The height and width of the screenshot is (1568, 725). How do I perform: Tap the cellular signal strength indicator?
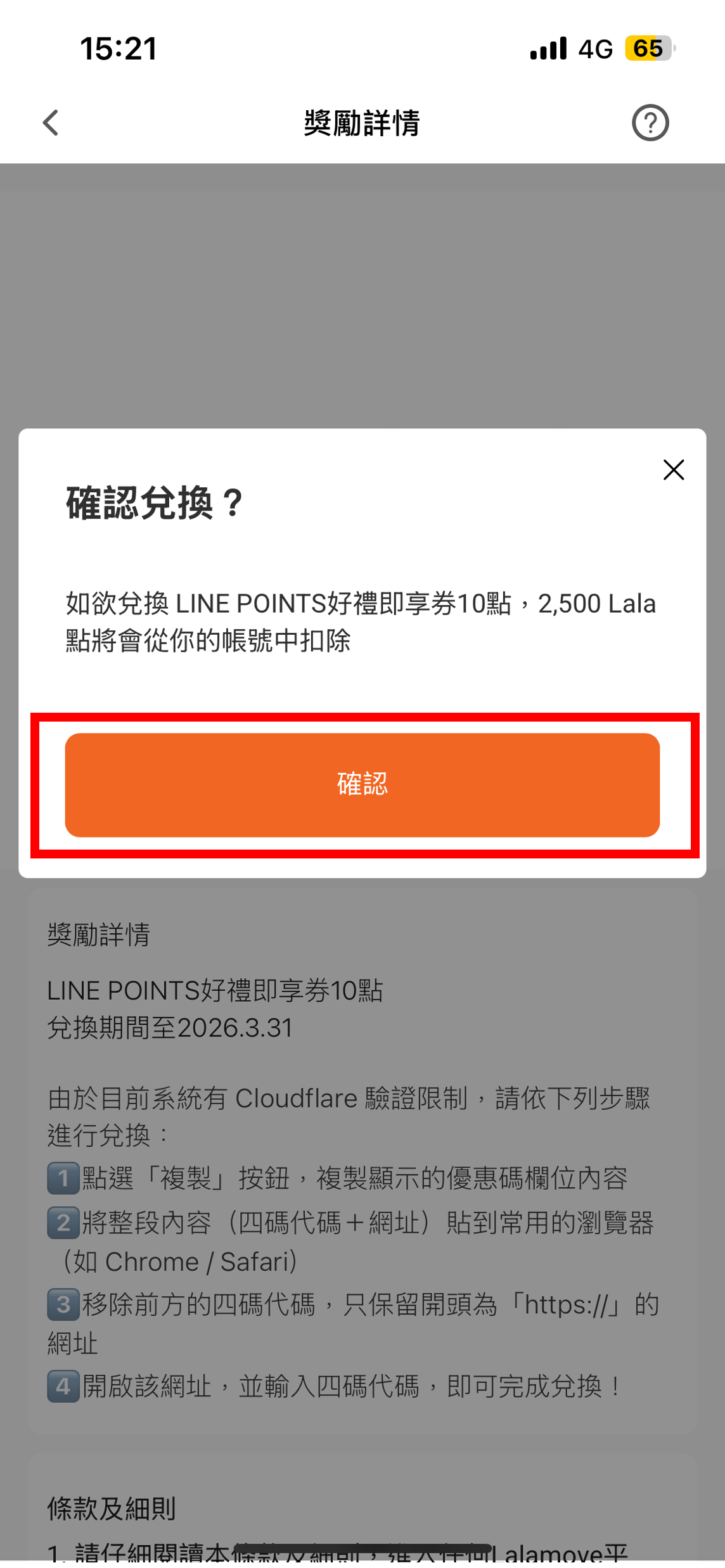pos(548,49)
